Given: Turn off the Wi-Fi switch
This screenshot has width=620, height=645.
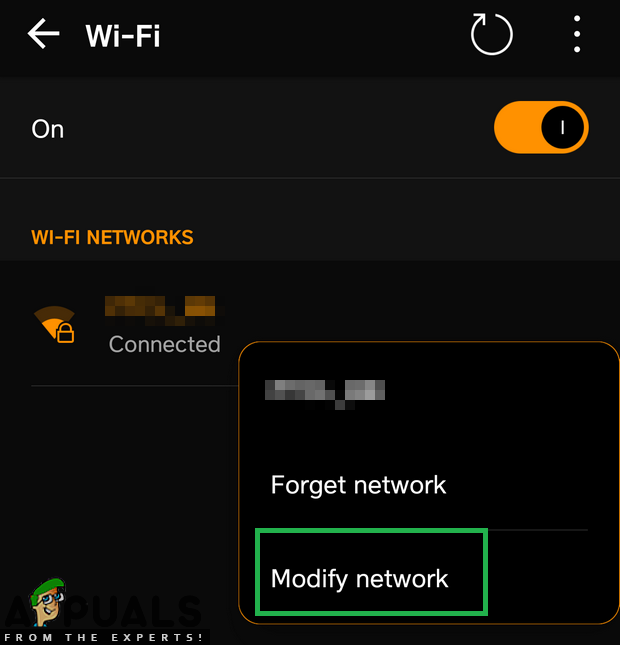Looking at the screenshot, I should coord(540,129).
